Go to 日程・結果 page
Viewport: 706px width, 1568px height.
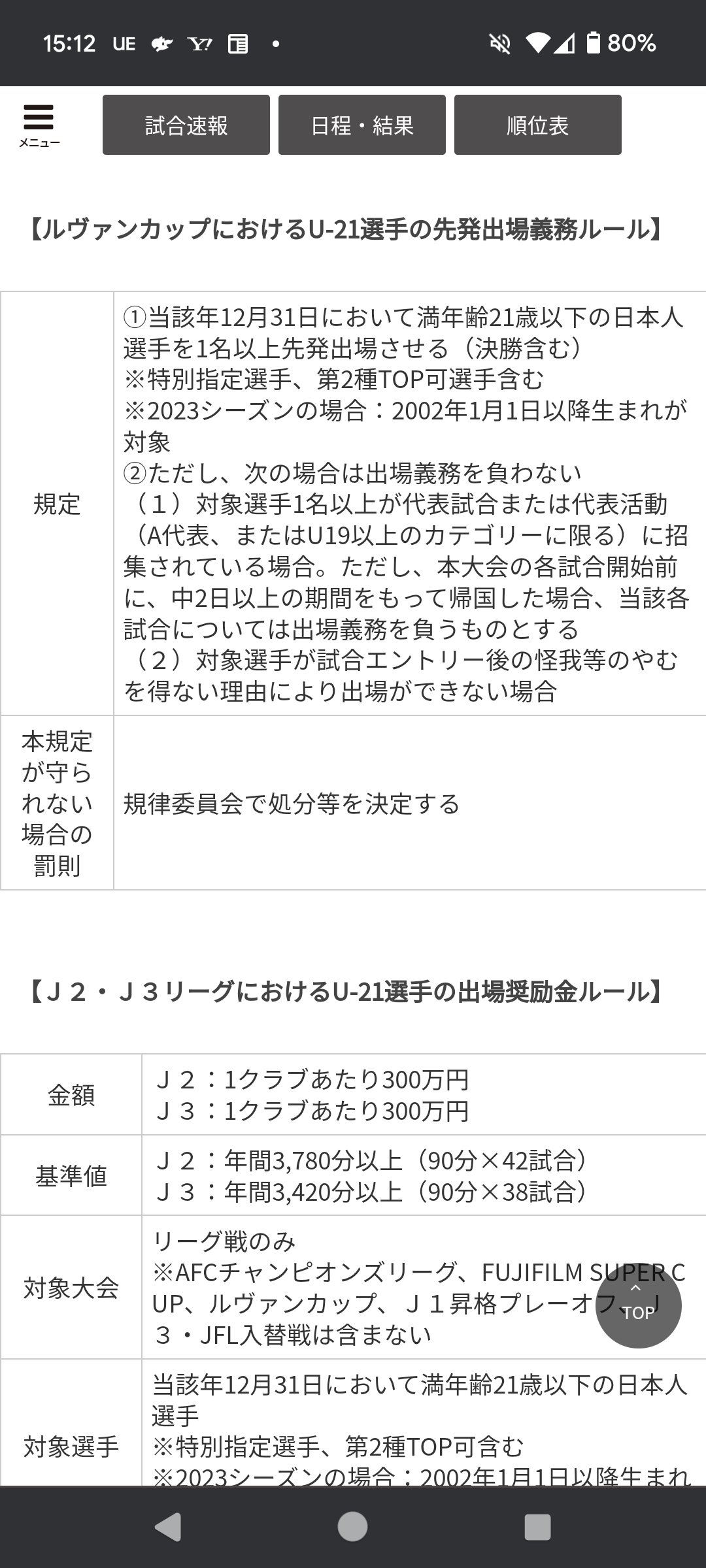[362, 125]
